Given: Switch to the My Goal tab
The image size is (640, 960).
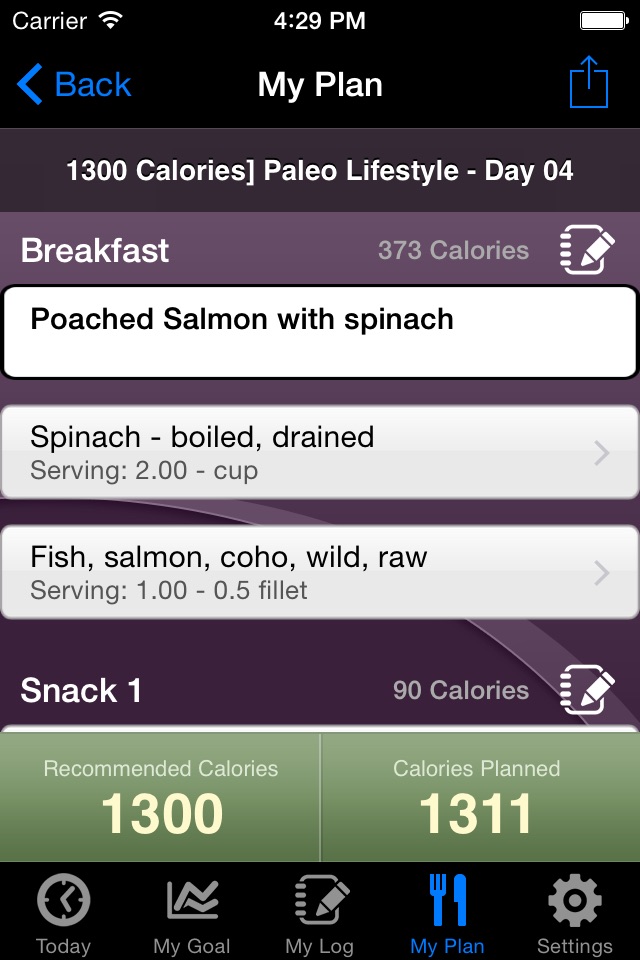Looking at the screenshot, I should pyautogui.click(x=192, y=914).
